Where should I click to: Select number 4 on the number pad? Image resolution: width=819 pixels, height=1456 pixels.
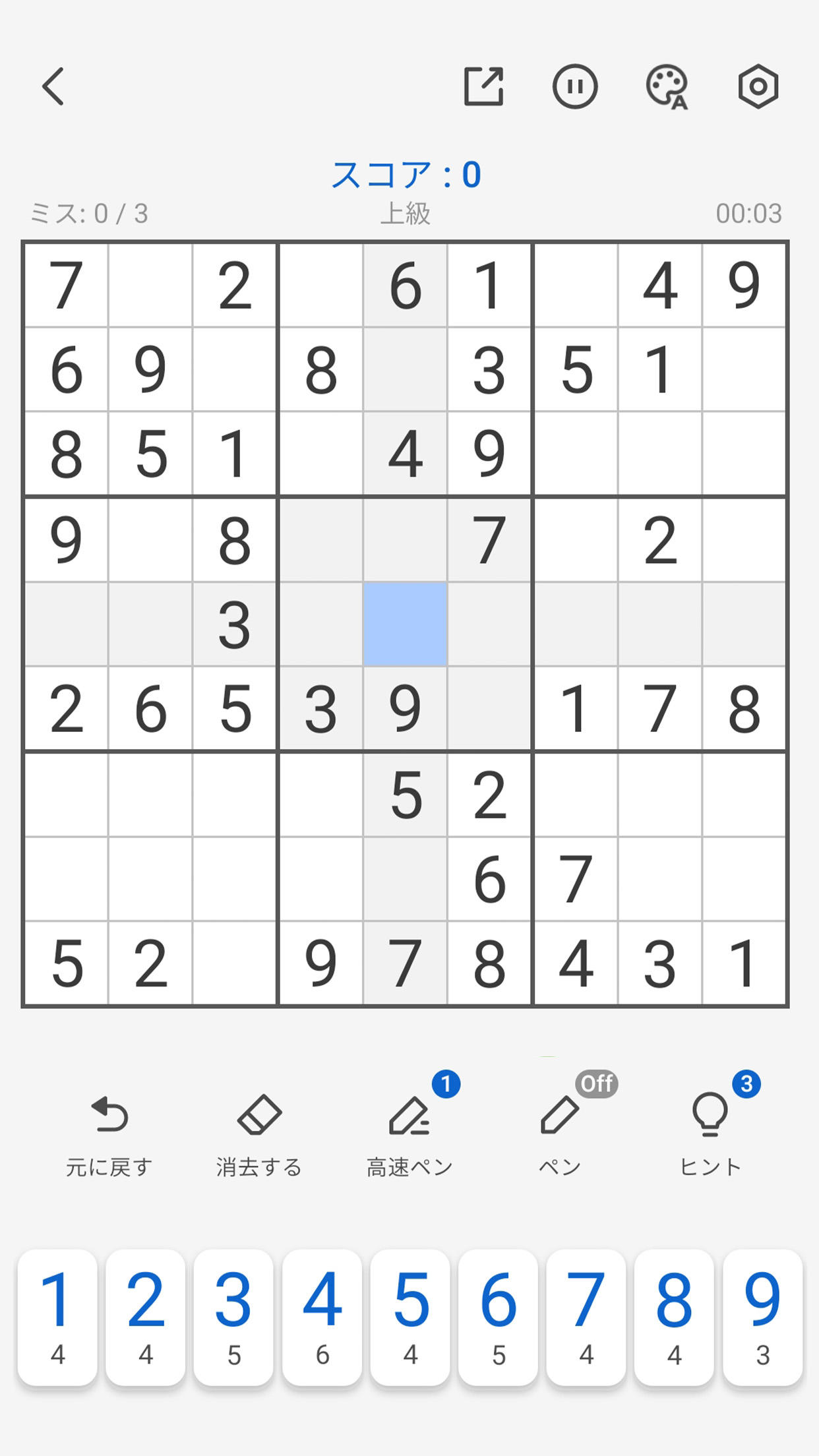click(322, 1317)
